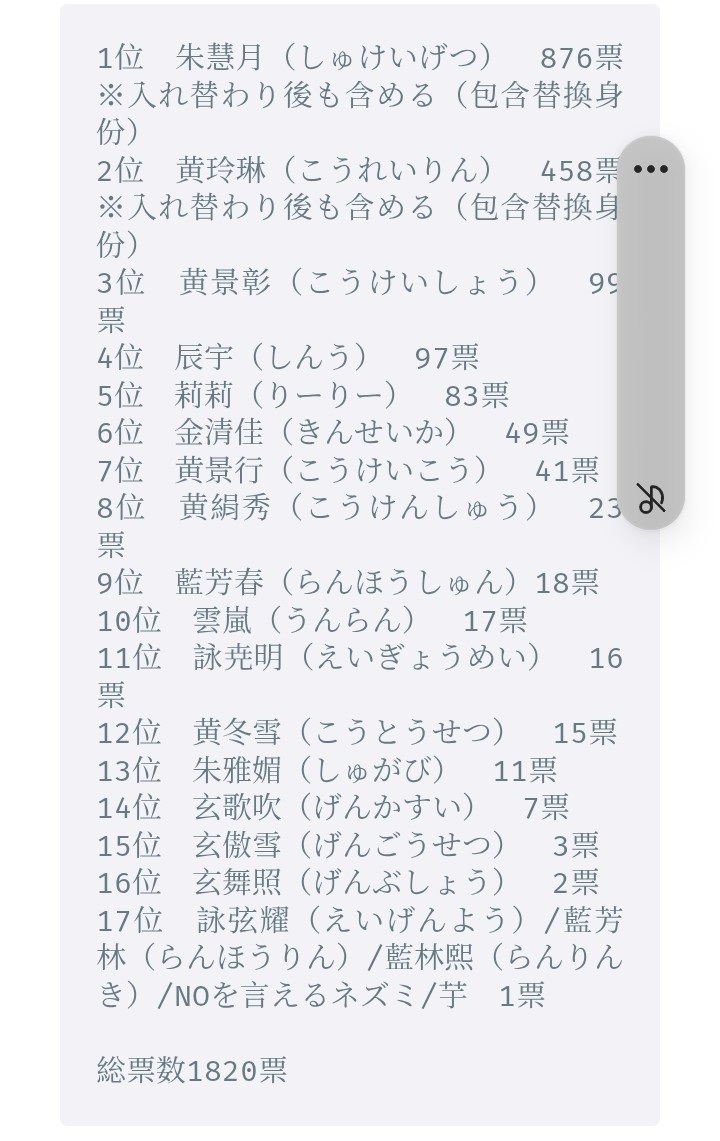Image resolution: width=720 pixels, height=1141 pixels.
Task: Tap the crossed-out music note icon
Action: [x=651, y=498]
